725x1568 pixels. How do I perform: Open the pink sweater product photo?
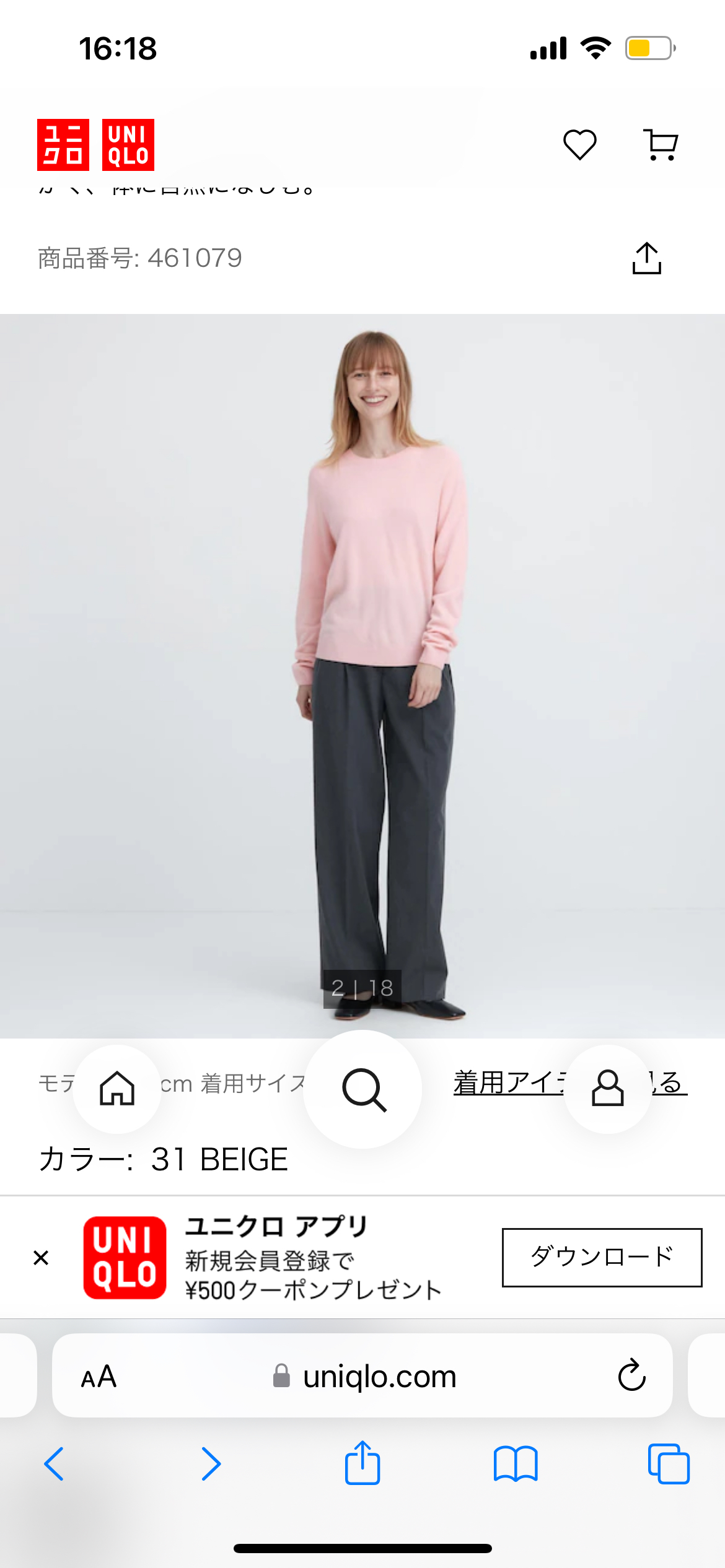point(362,675)
